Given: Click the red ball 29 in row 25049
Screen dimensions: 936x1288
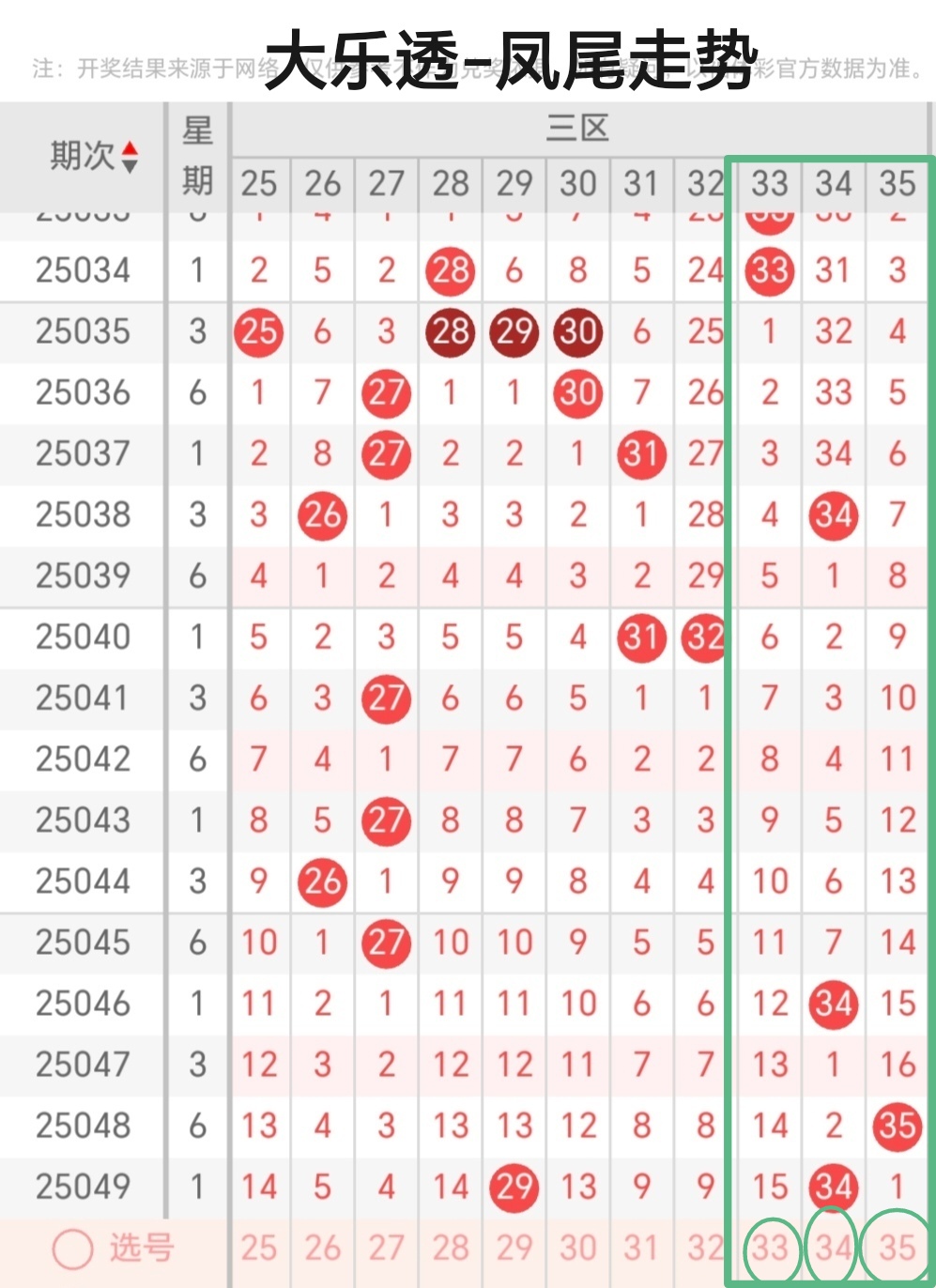Looking at the screenshot, I should click(514, 1187).
